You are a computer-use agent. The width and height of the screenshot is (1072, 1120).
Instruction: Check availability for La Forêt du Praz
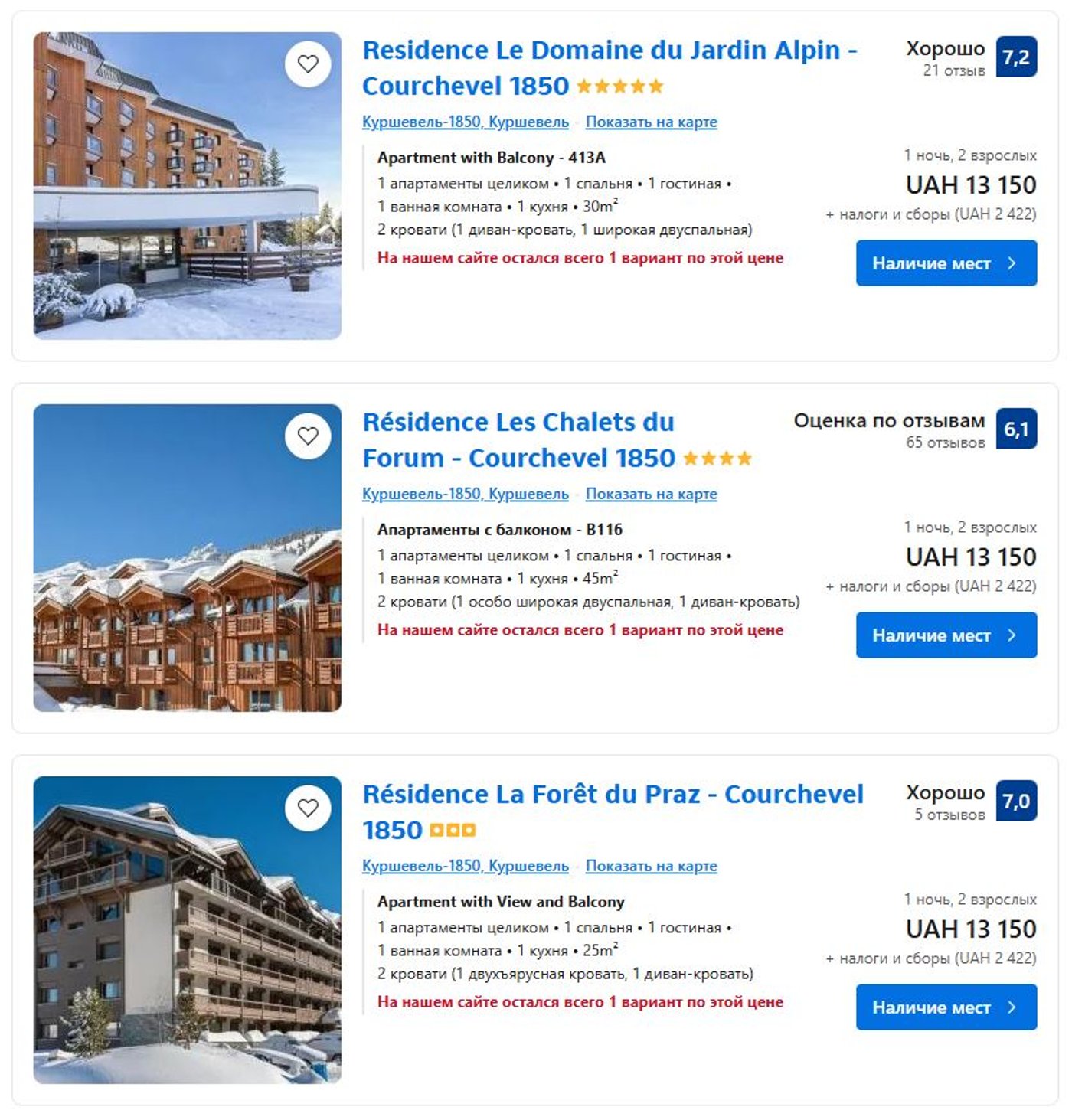coord(946,1007)
